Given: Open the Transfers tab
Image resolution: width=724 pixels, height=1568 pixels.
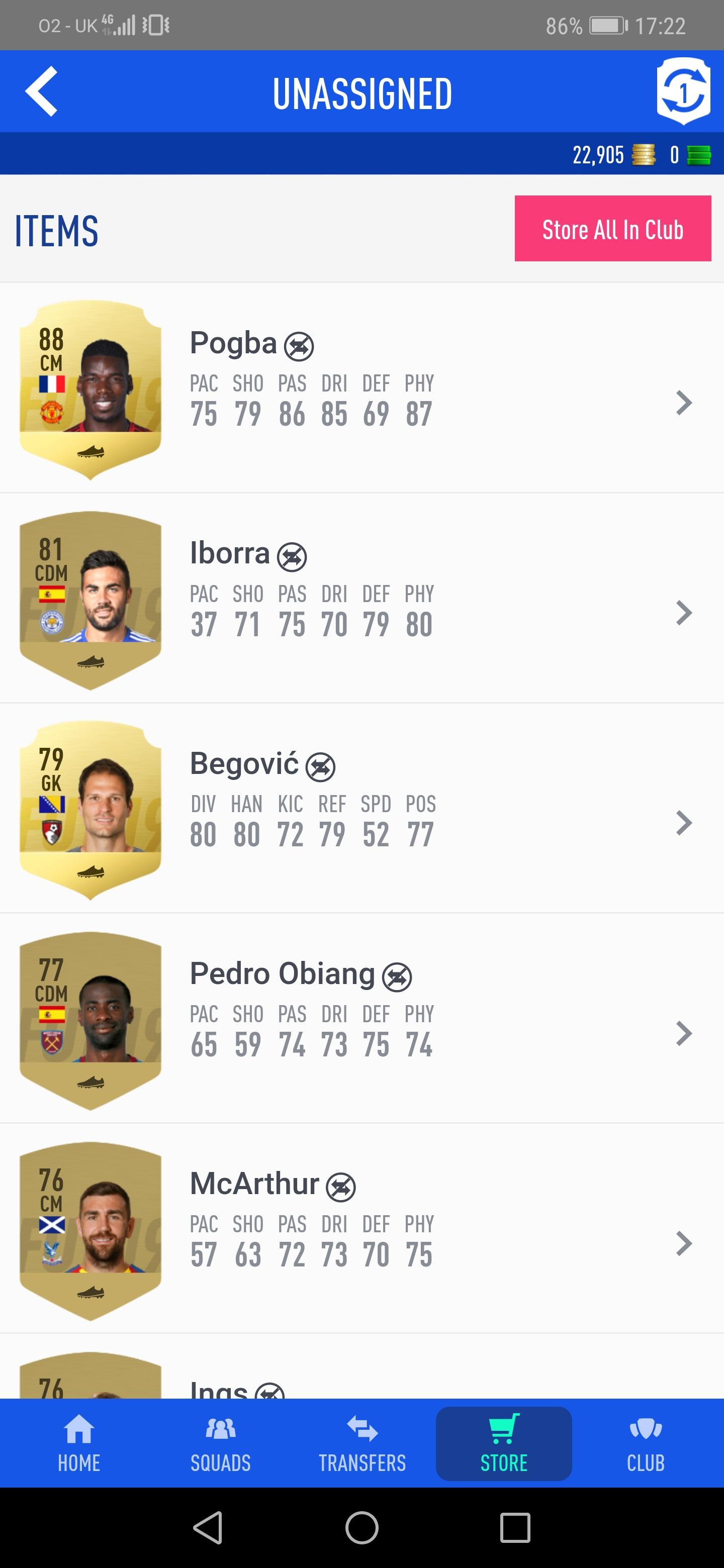Looking at the screenshot, I should 363,1444.
